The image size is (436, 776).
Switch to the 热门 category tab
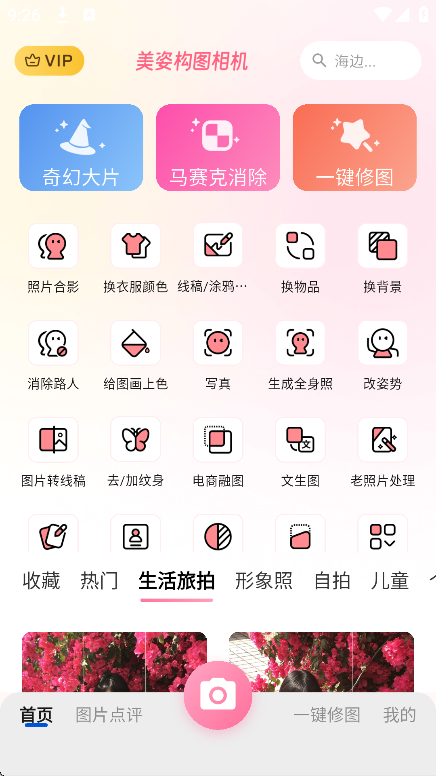click(x=99, y=581)
